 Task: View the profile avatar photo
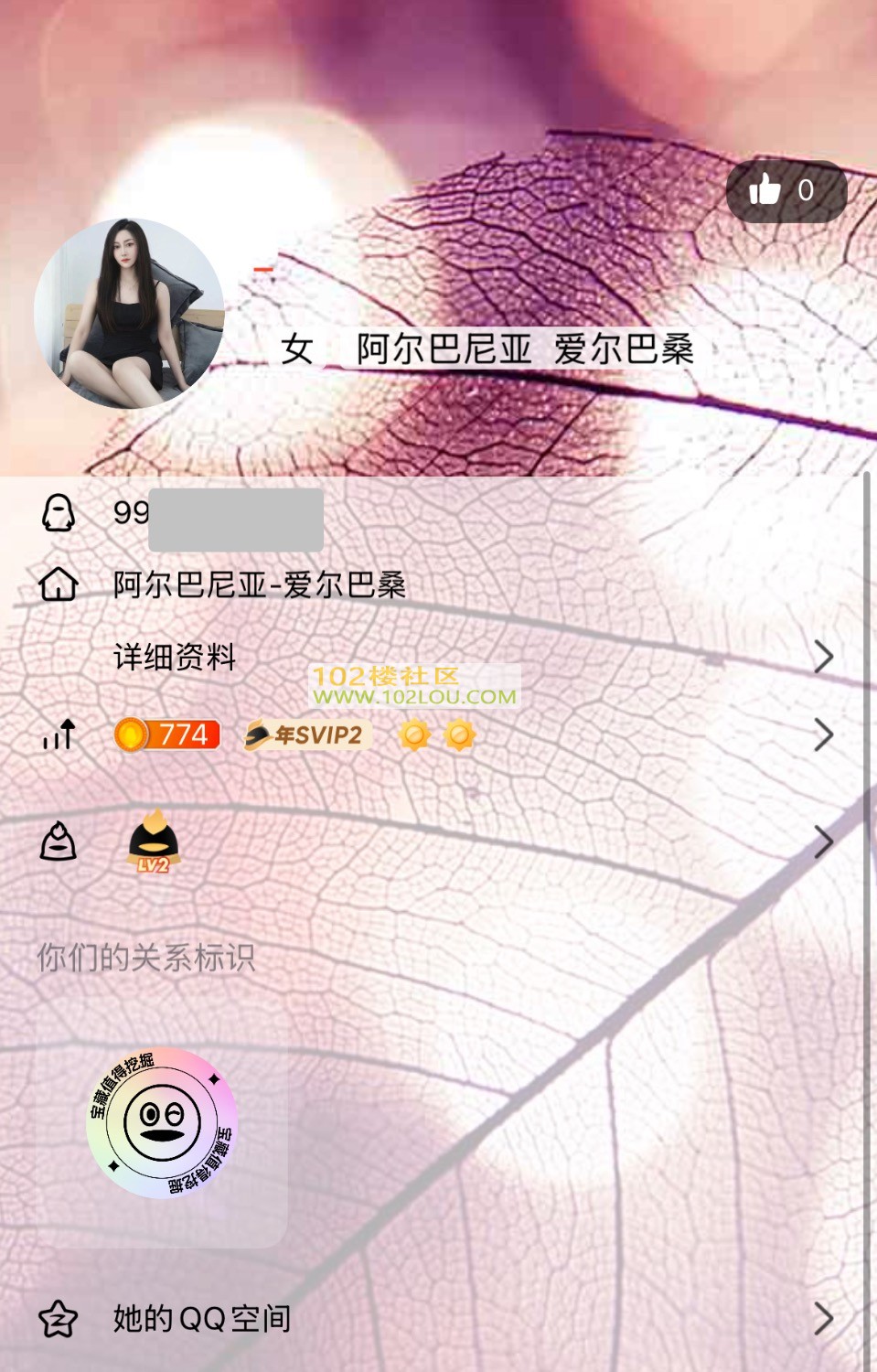click(x=129, y=313)
